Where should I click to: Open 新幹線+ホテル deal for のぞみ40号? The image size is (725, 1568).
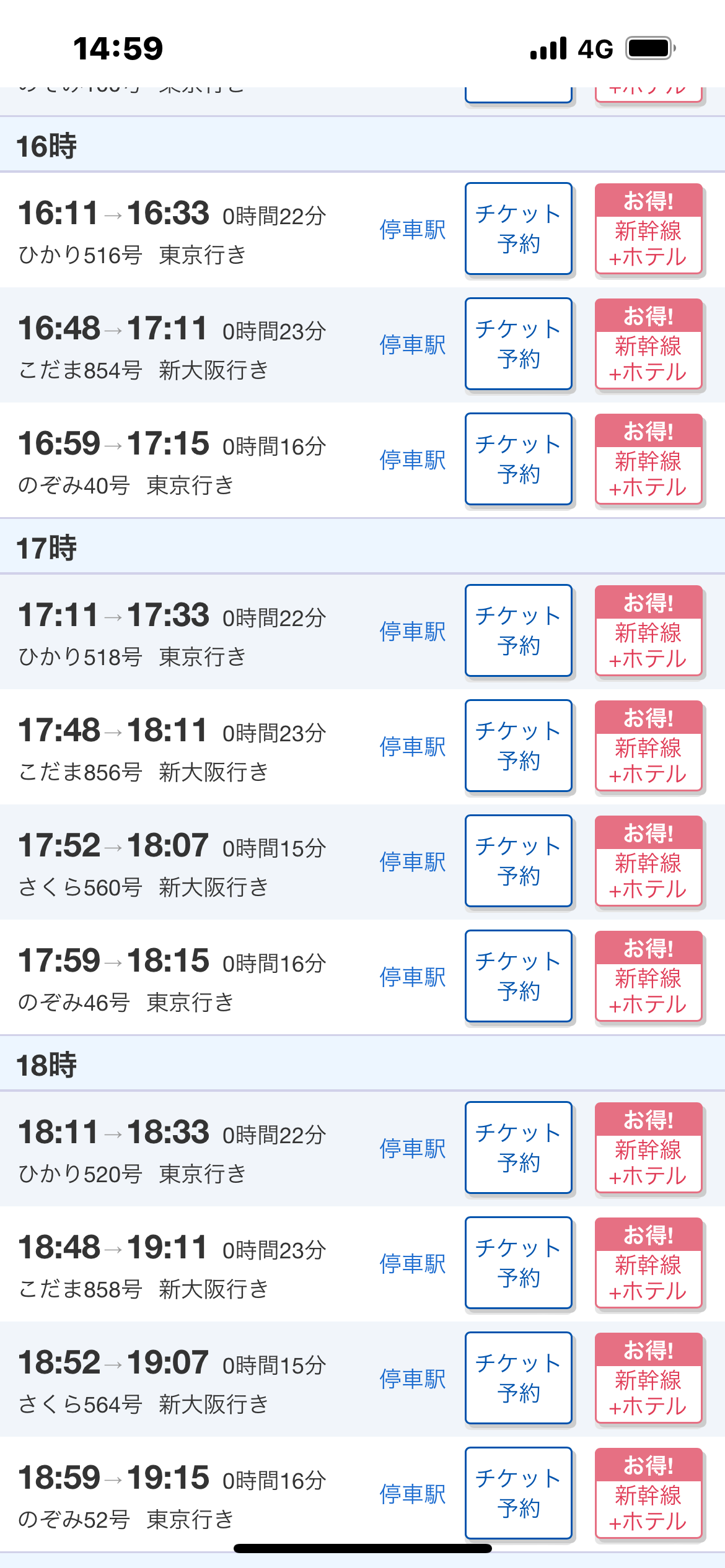point(648,459)
